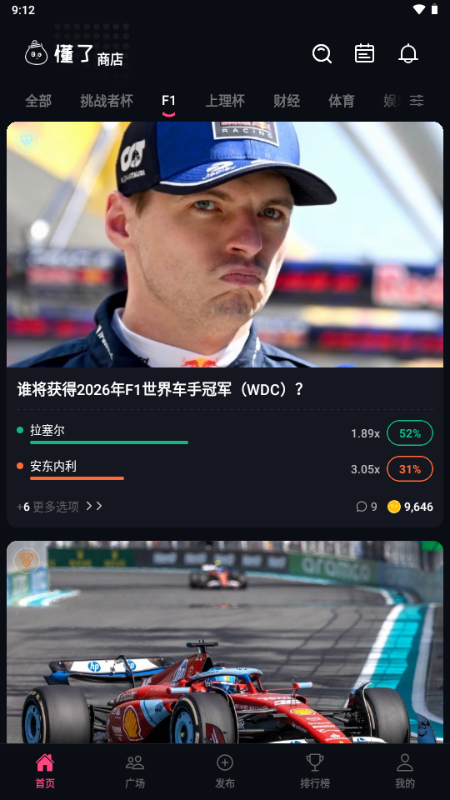Switch to the 财经 tab
450x800 pixels.
point(287,101)
